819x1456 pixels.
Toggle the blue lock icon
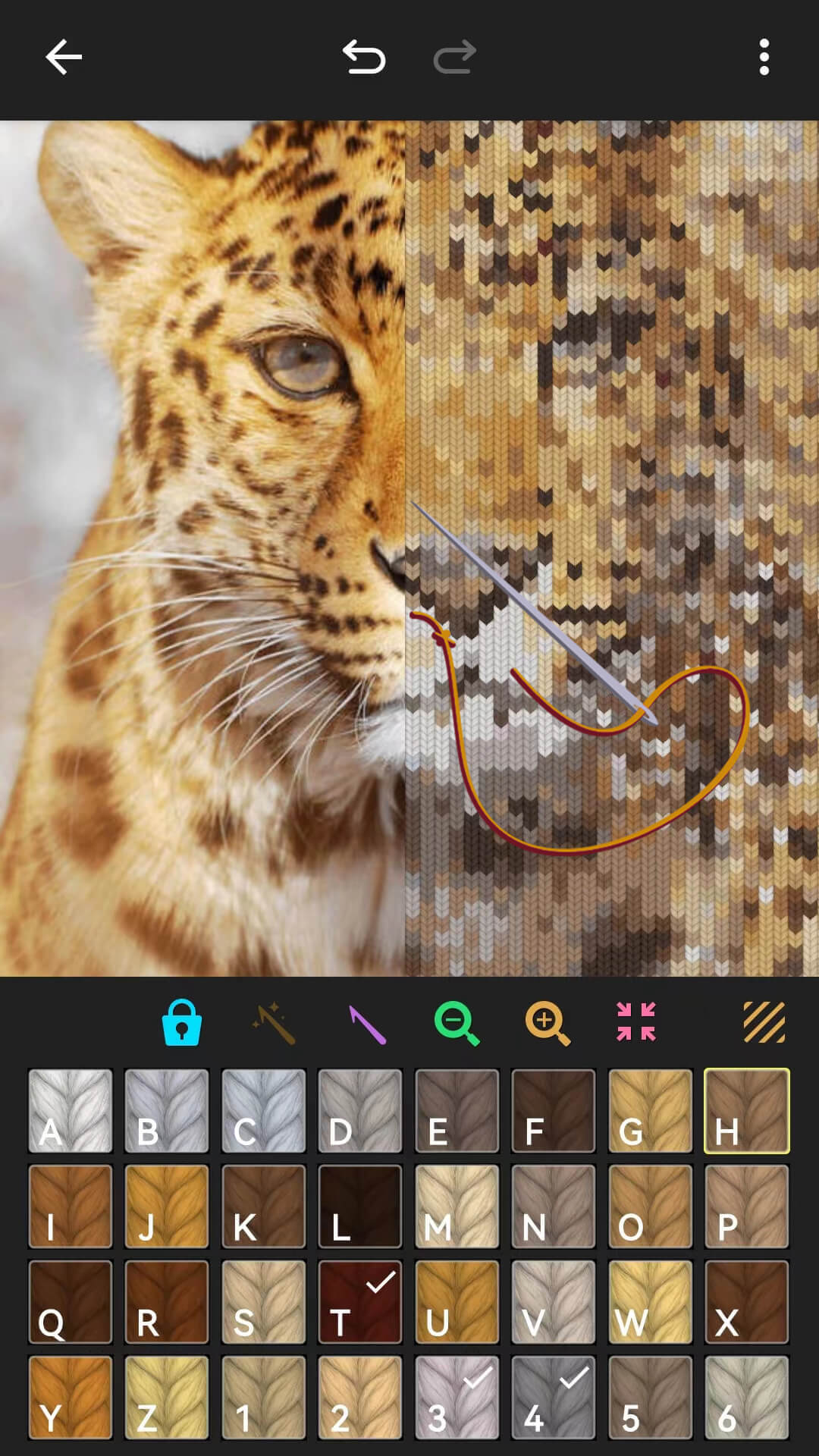click(181, 1022)
